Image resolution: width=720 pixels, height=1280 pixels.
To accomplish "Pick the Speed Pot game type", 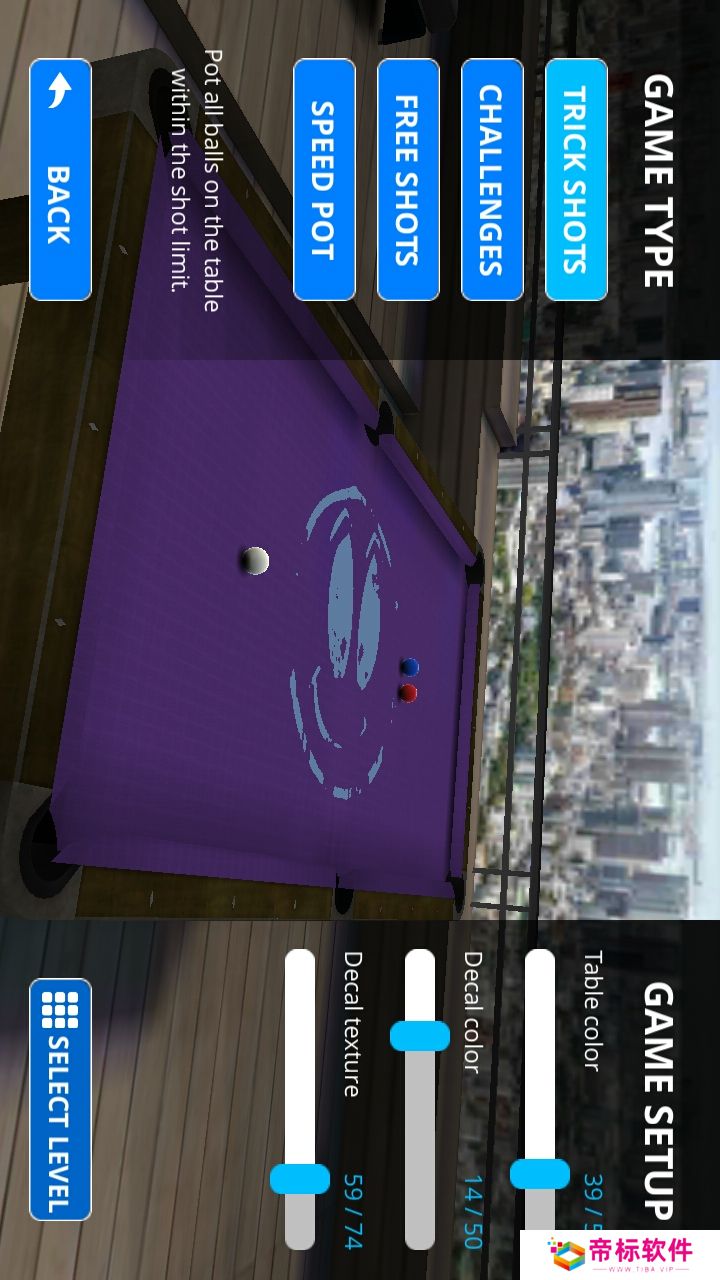I will [324, 180].
